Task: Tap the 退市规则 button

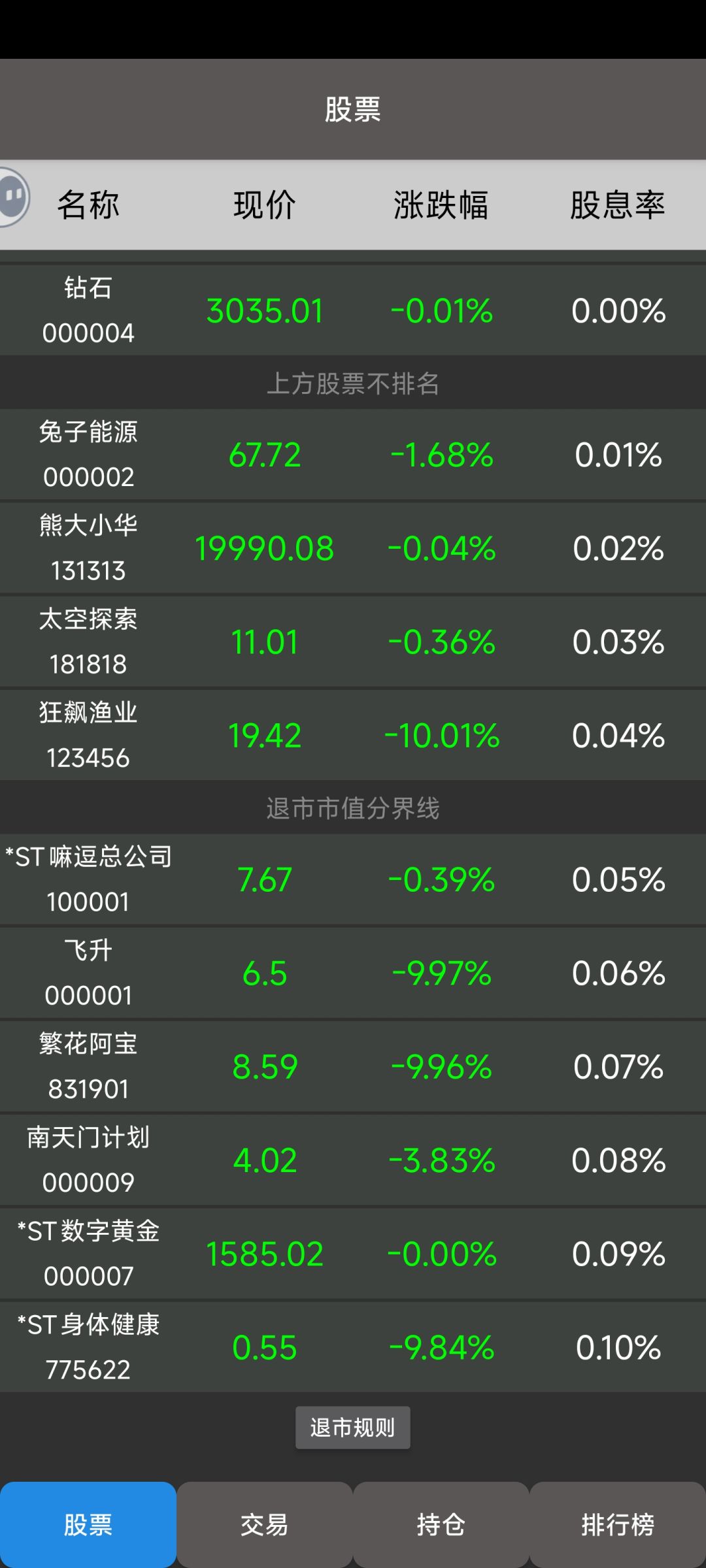Action: 353,1428
